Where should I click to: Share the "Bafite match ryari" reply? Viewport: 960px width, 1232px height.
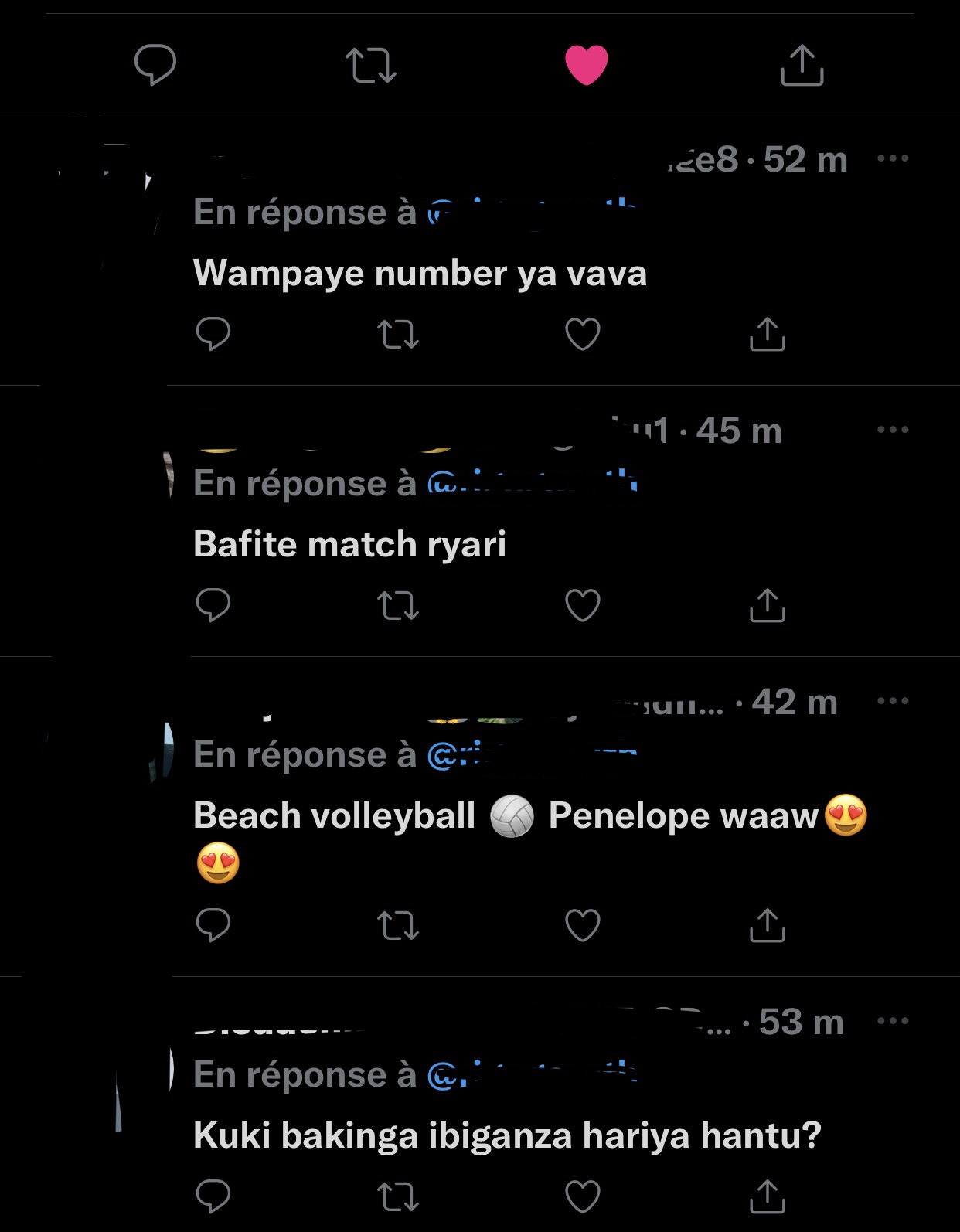(x=767, y=605)
